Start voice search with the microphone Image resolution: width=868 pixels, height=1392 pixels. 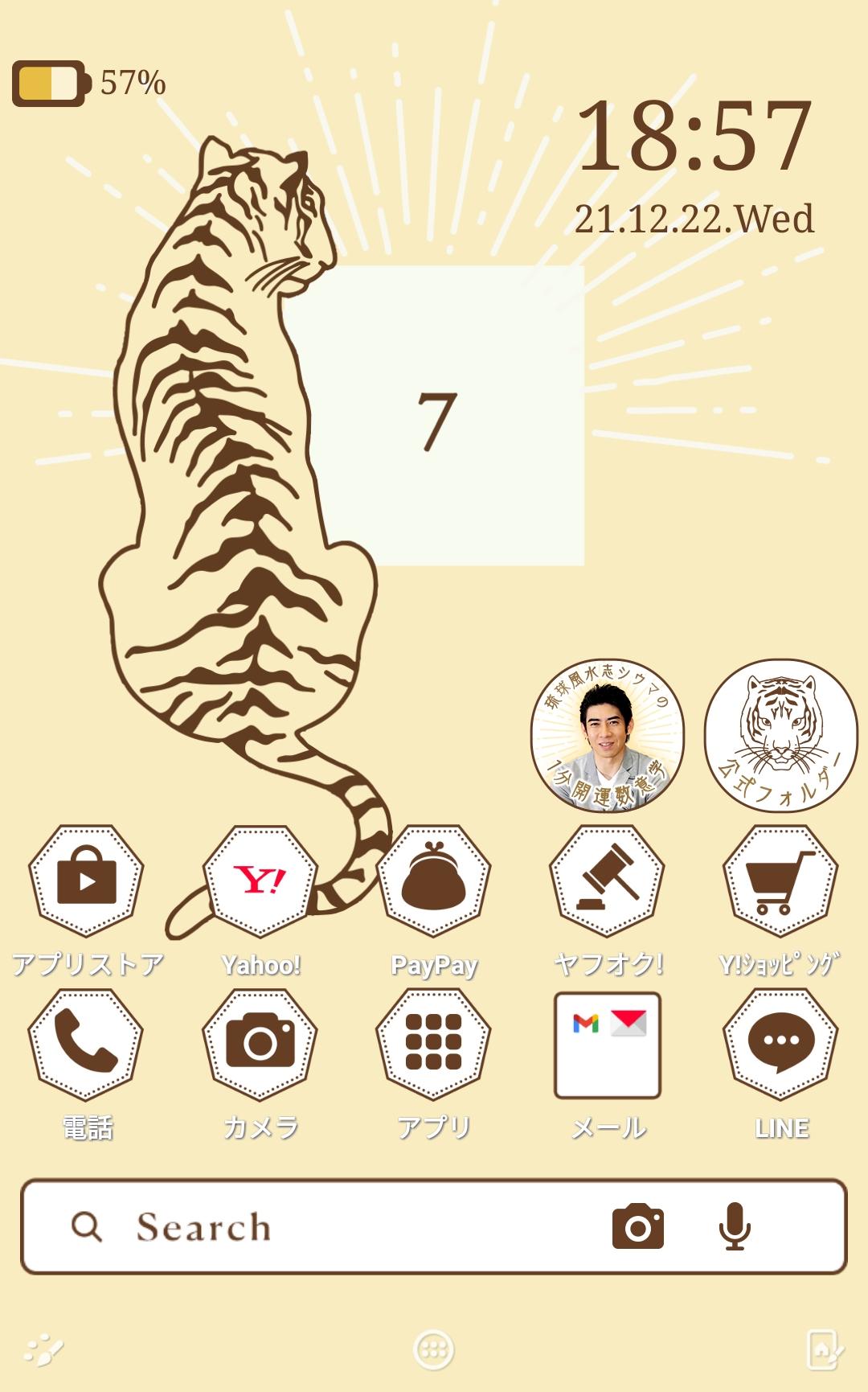734,1226
